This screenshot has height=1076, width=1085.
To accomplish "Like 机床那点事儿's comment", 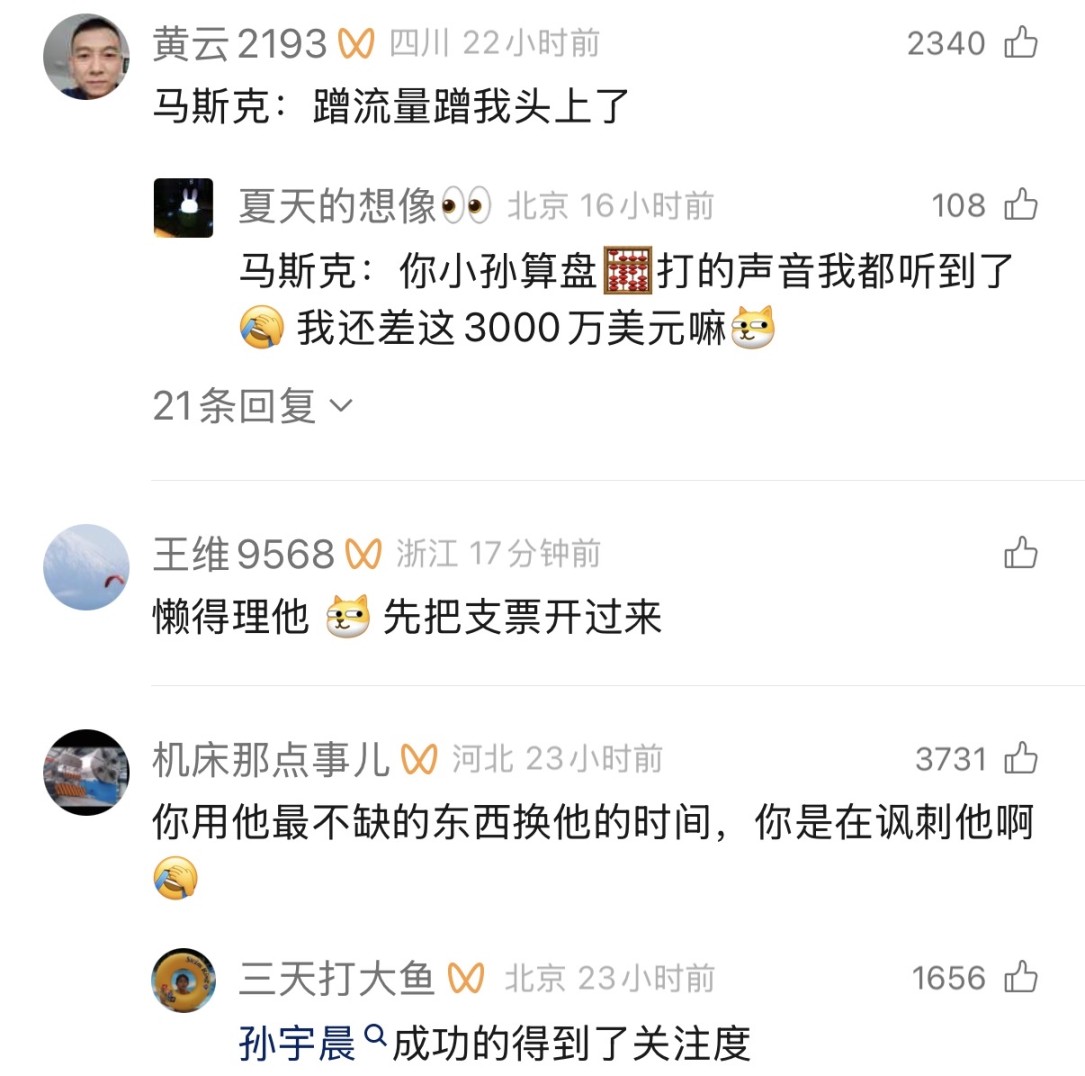I will (1021, 759).
